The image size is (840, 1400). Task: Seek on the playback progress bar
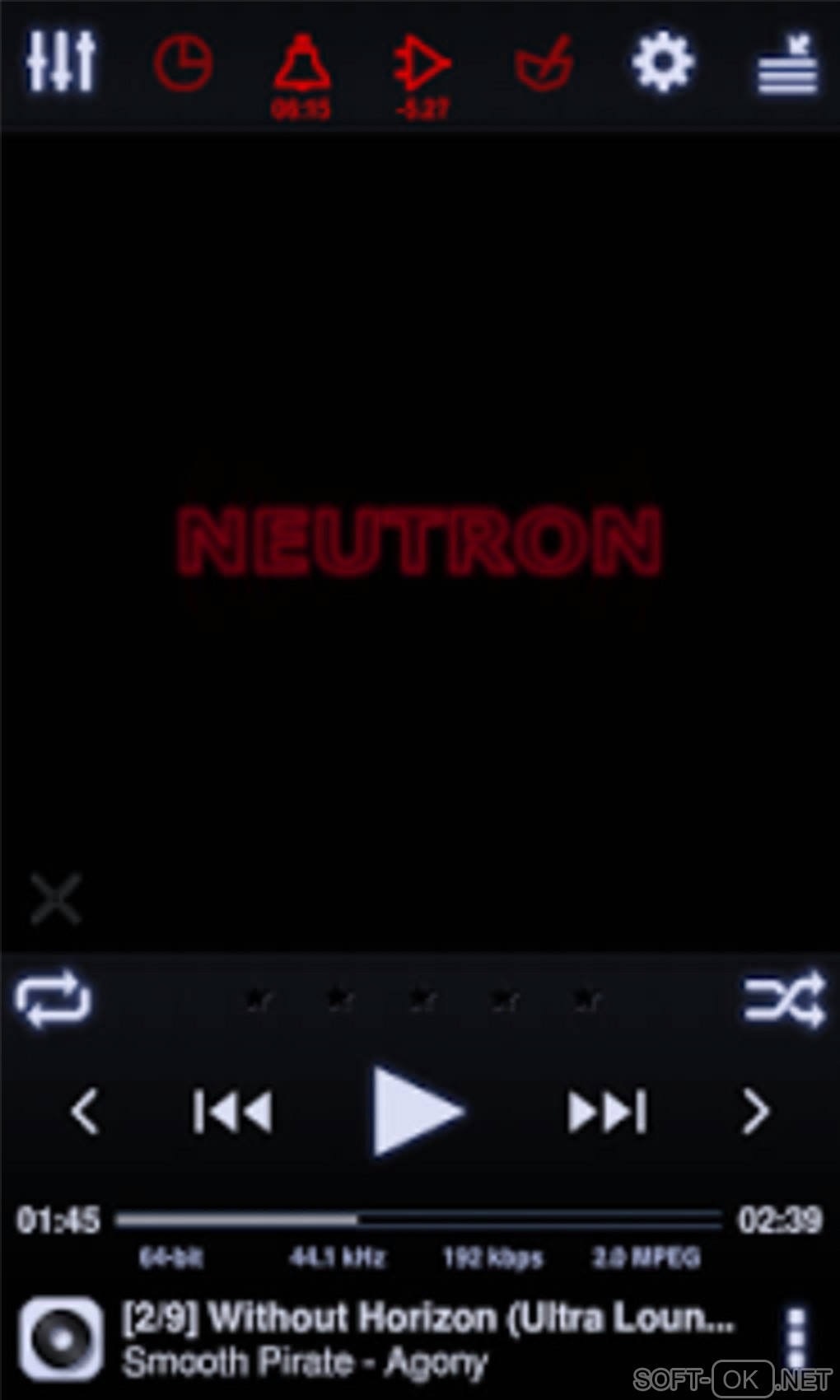[x=418, y=1219]
